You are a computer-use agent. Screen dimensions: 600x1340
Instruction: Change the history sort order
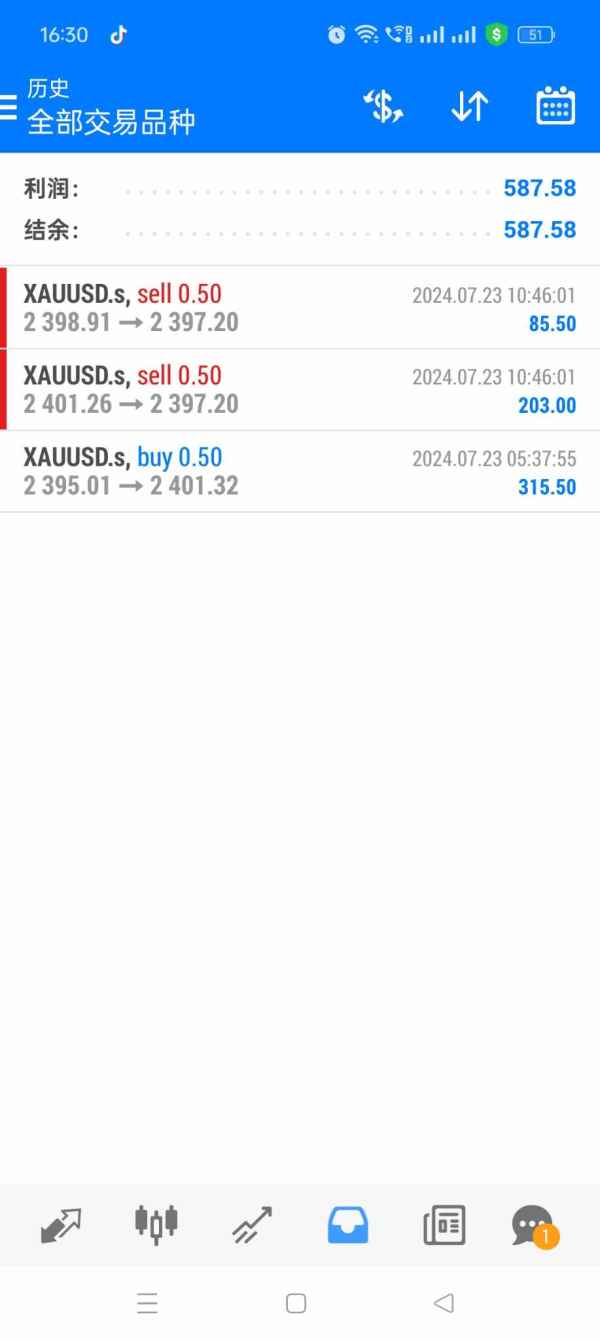pos(469,107)
